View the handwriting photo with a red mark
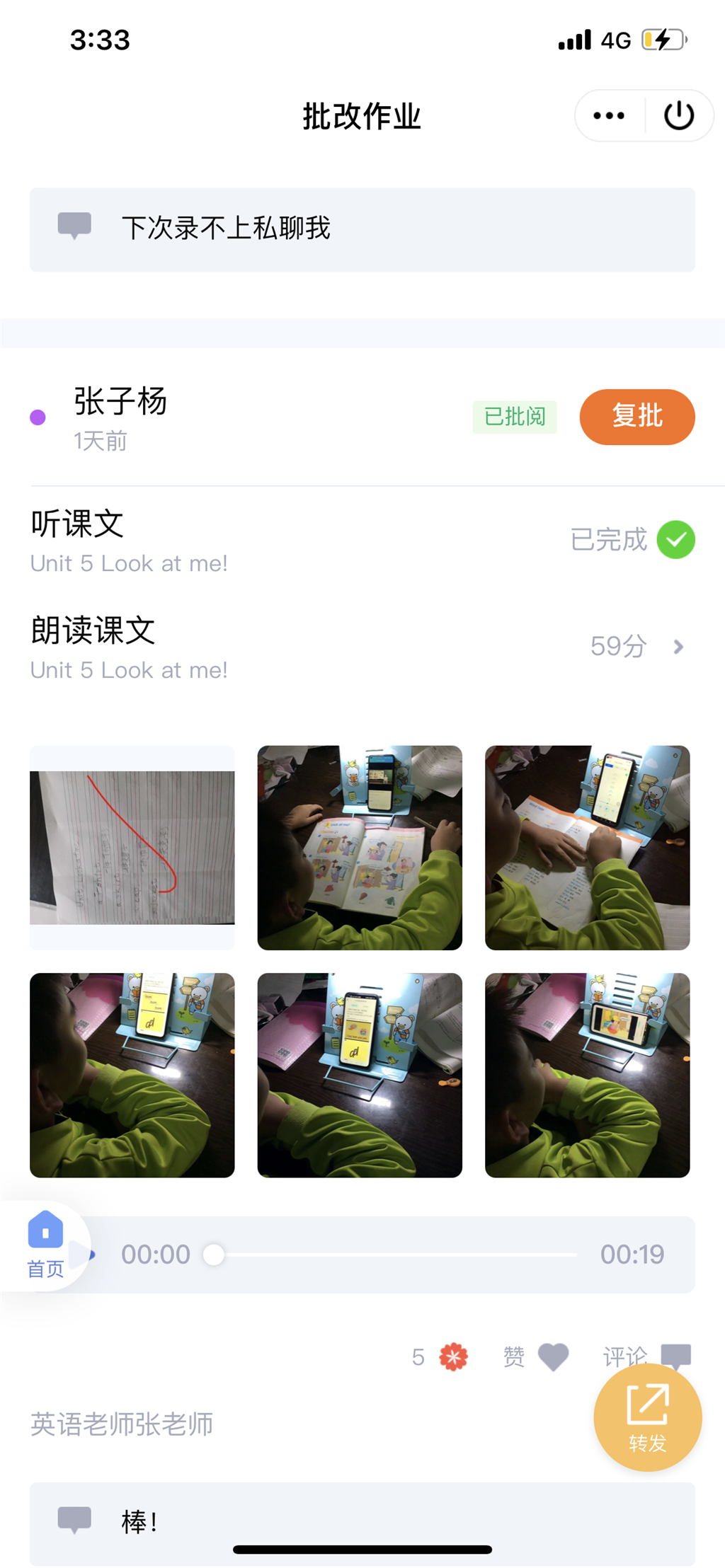725x1568 pixels. (x=132, y=848)
